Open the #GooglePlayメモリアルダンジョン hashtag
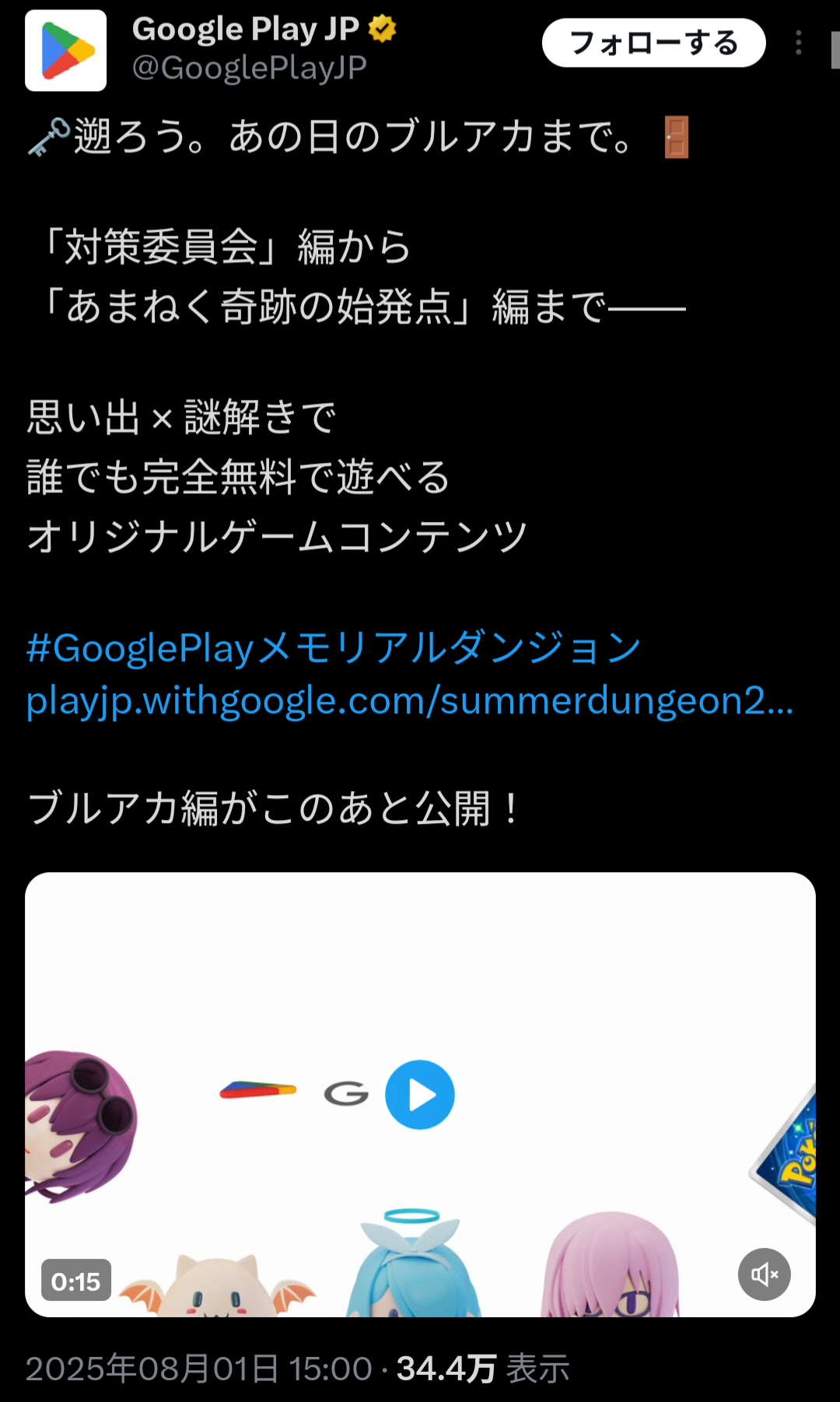Screen dimensions: 840x1402 (333, 648)
